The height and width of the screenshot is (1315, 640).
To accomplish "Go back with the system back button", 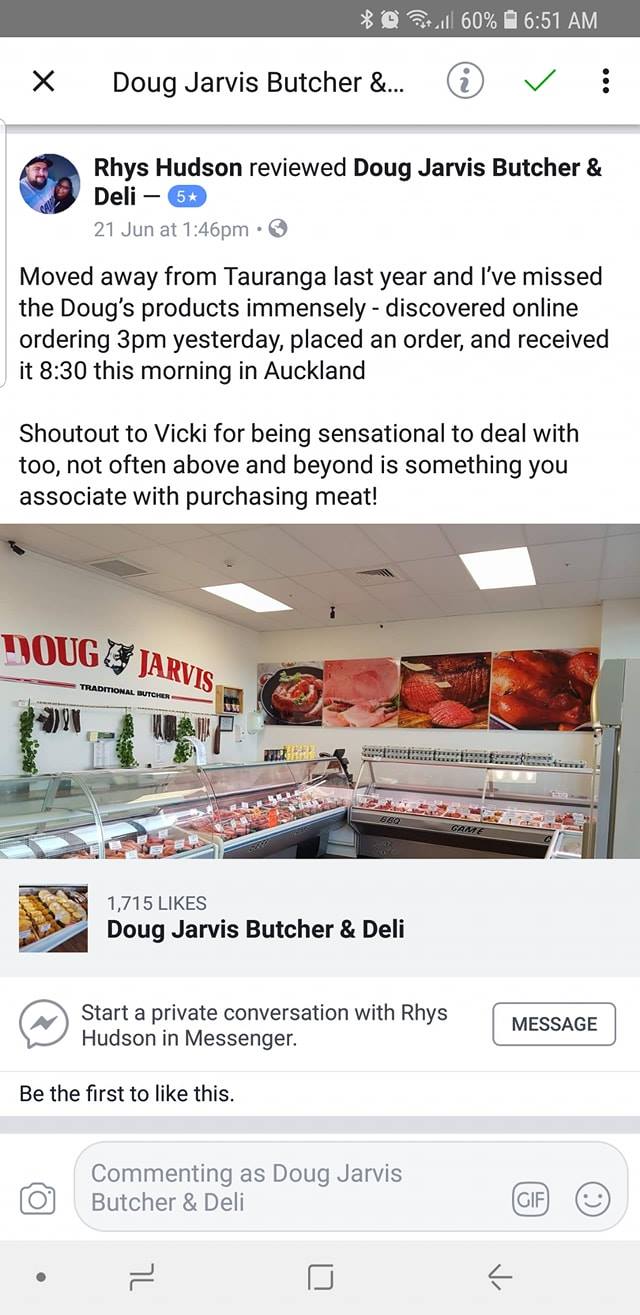I will click(x=499, y=1277).
